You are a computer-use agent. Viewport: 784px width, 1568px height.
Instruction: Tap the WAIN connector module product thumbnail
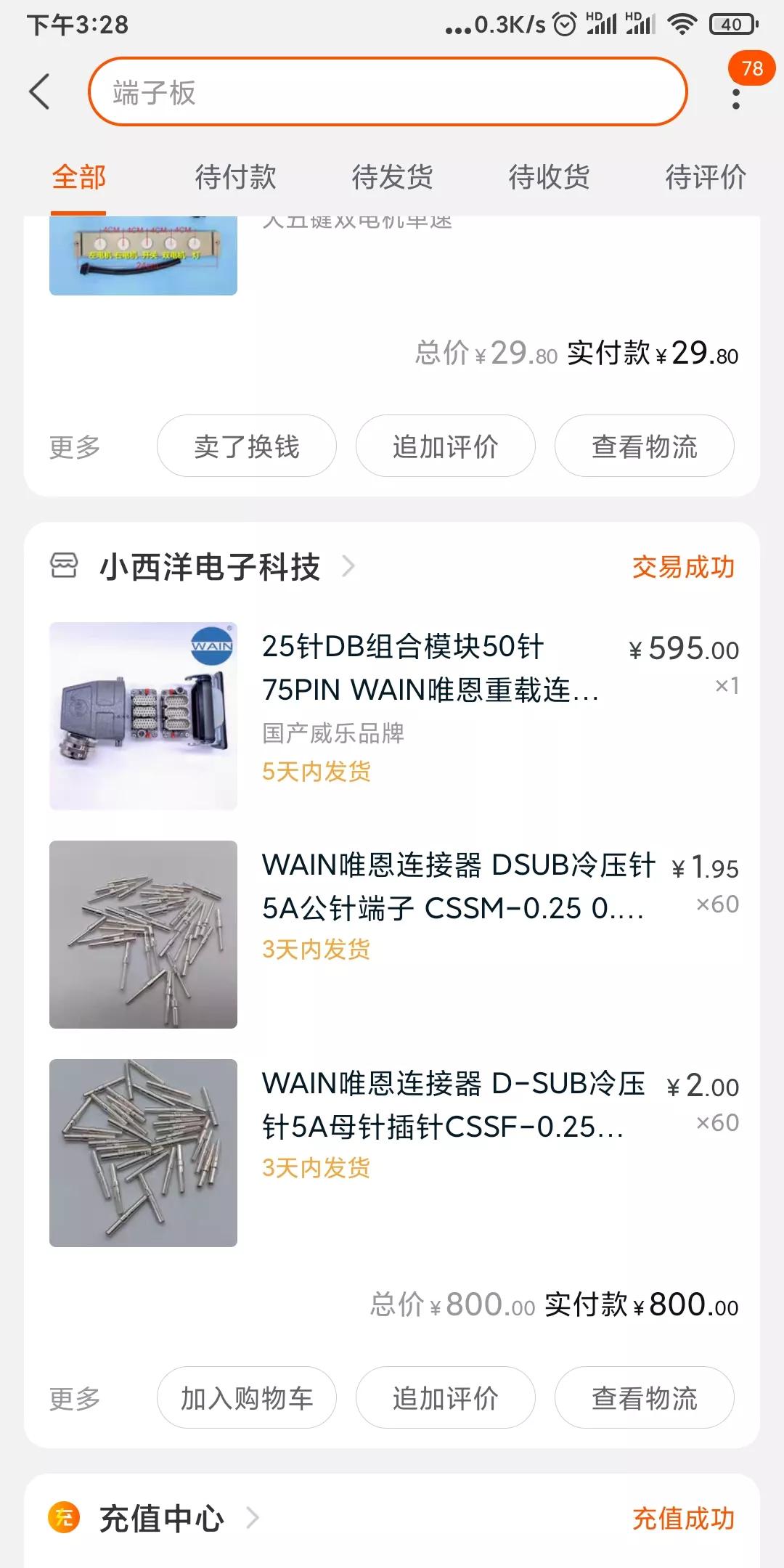(x=143, y=715)
